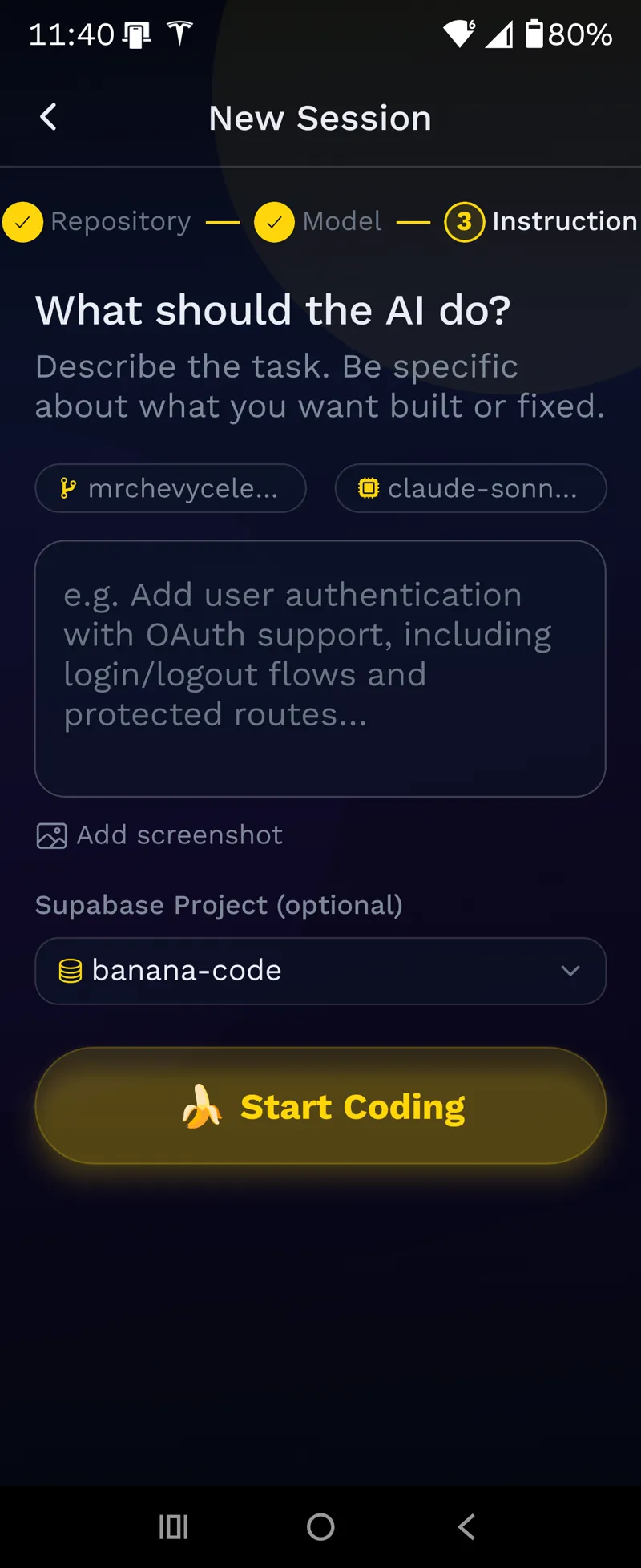Tap the mrchevycele repository chip

pyautogui.click(x=171, y=488)
